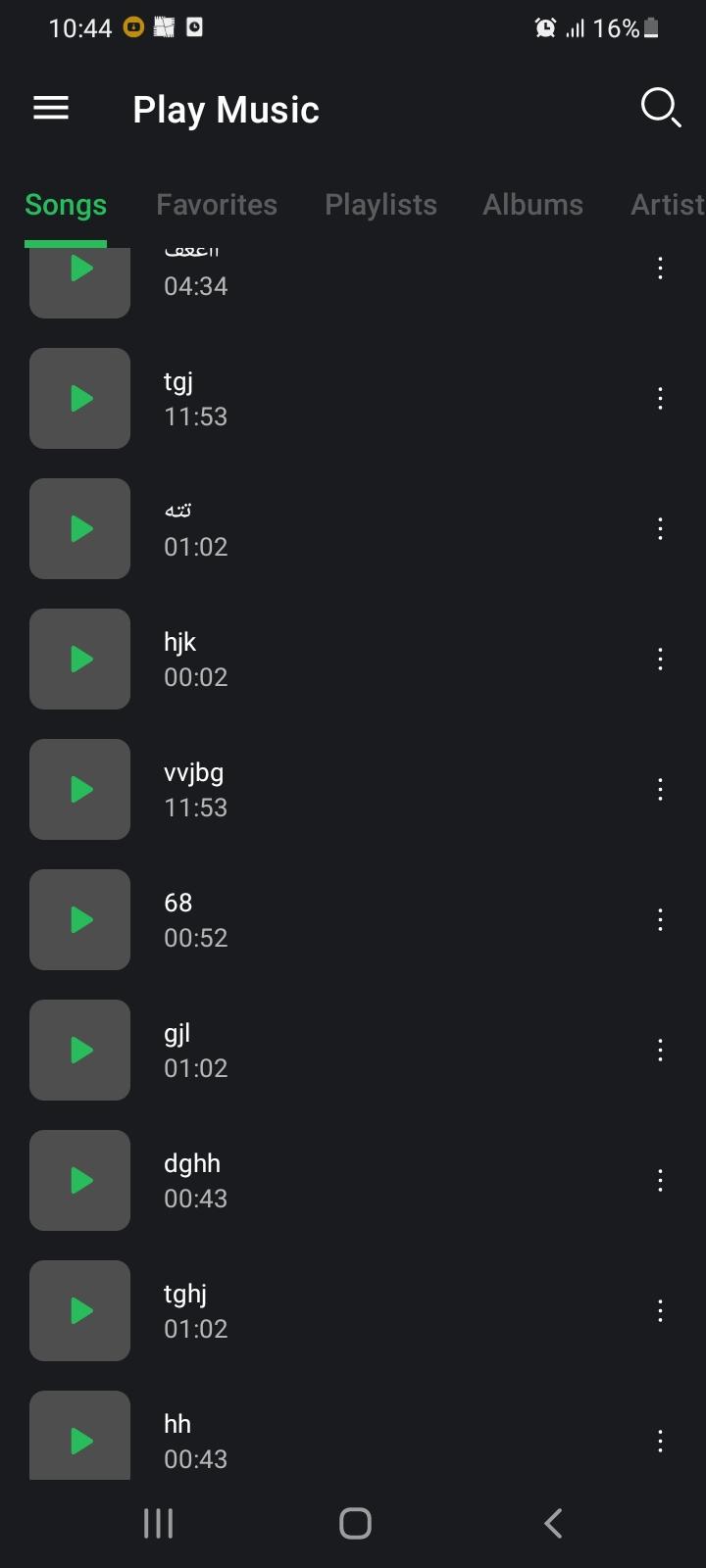
Task: Play the song gjl
Action: pyautogui.click(x=79, y=1050)
